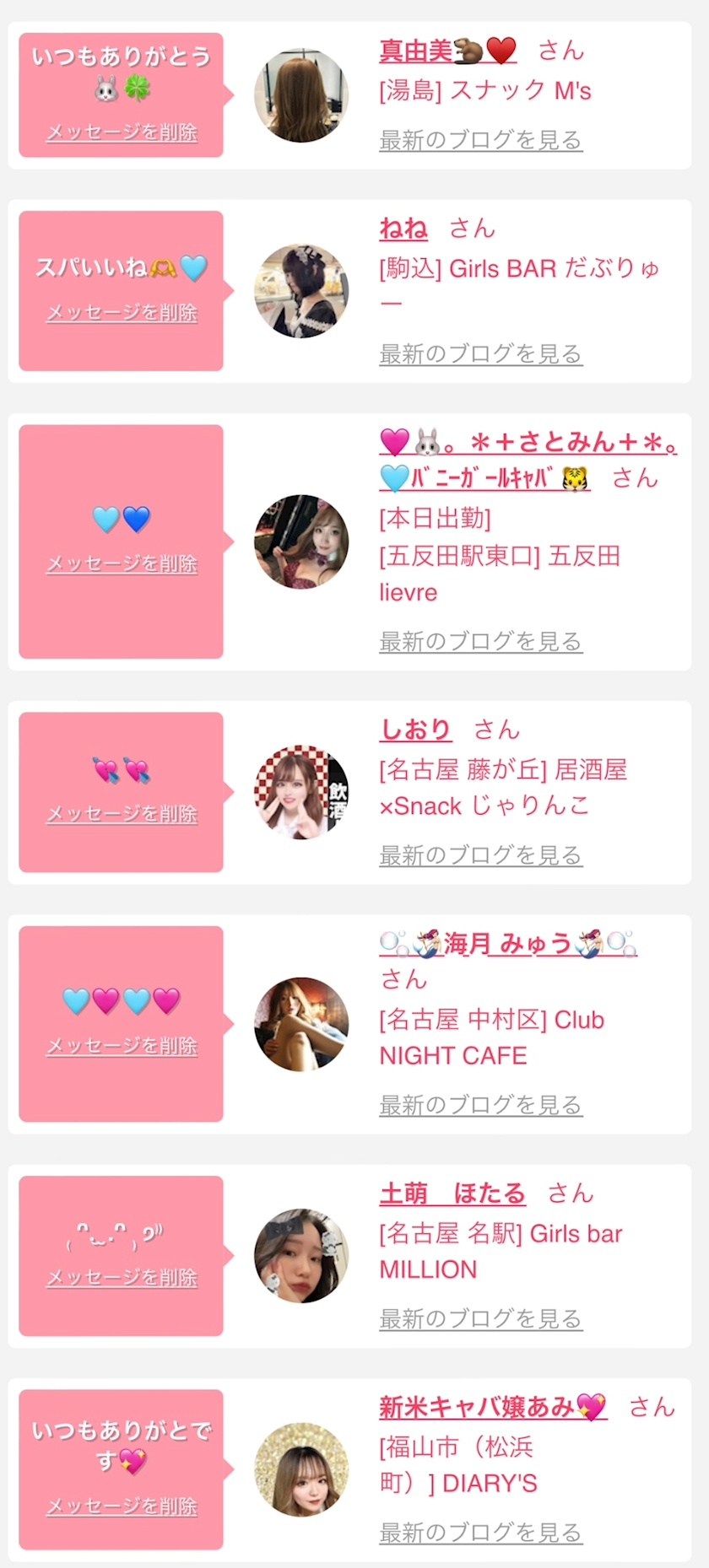This screenshot has height=1568, width=709.
Task: Delete the スパいいね message to ねね
Action: (x=122, y=313)
